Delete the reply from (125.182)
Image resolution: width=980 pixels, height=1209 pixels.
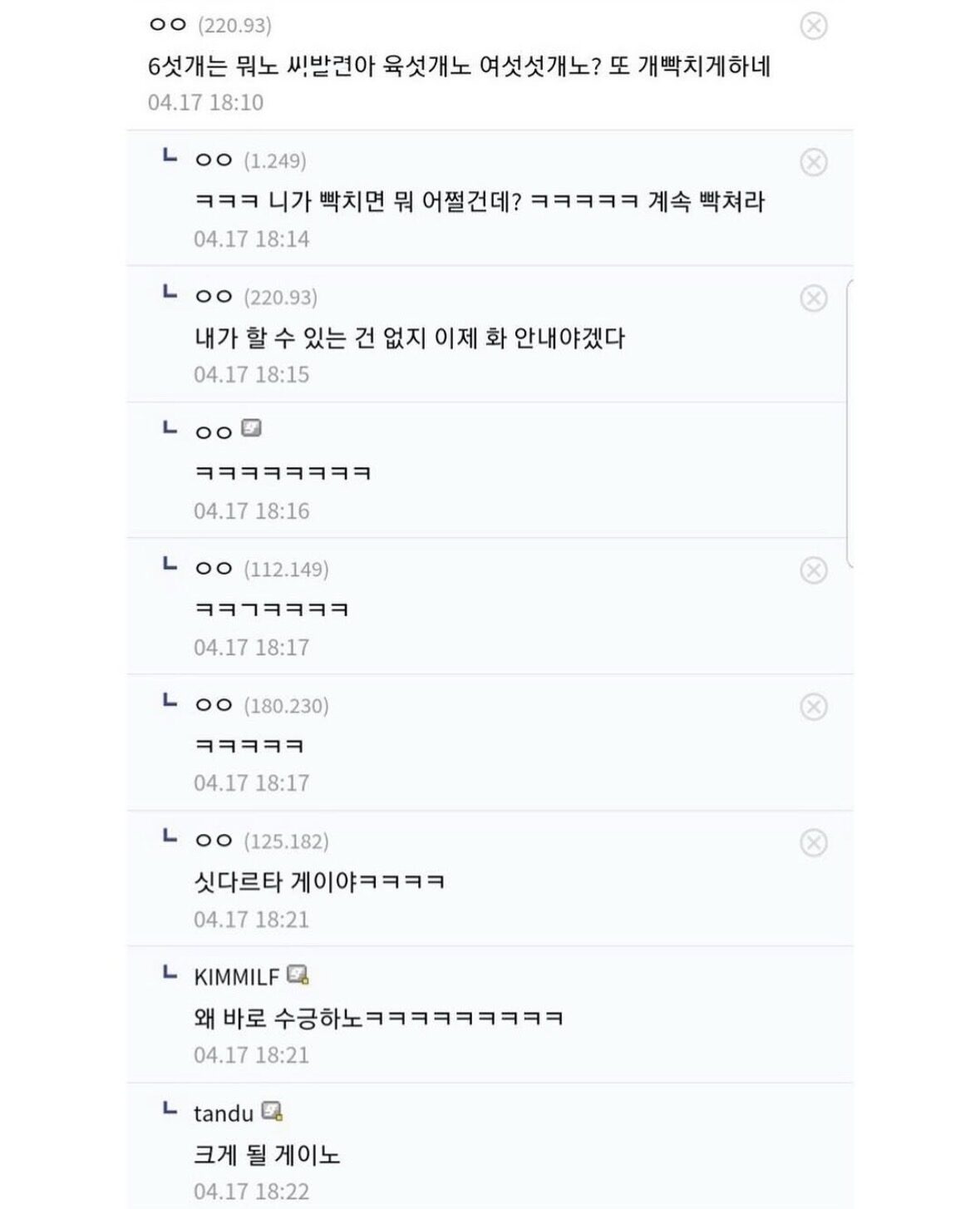[813, 843]
